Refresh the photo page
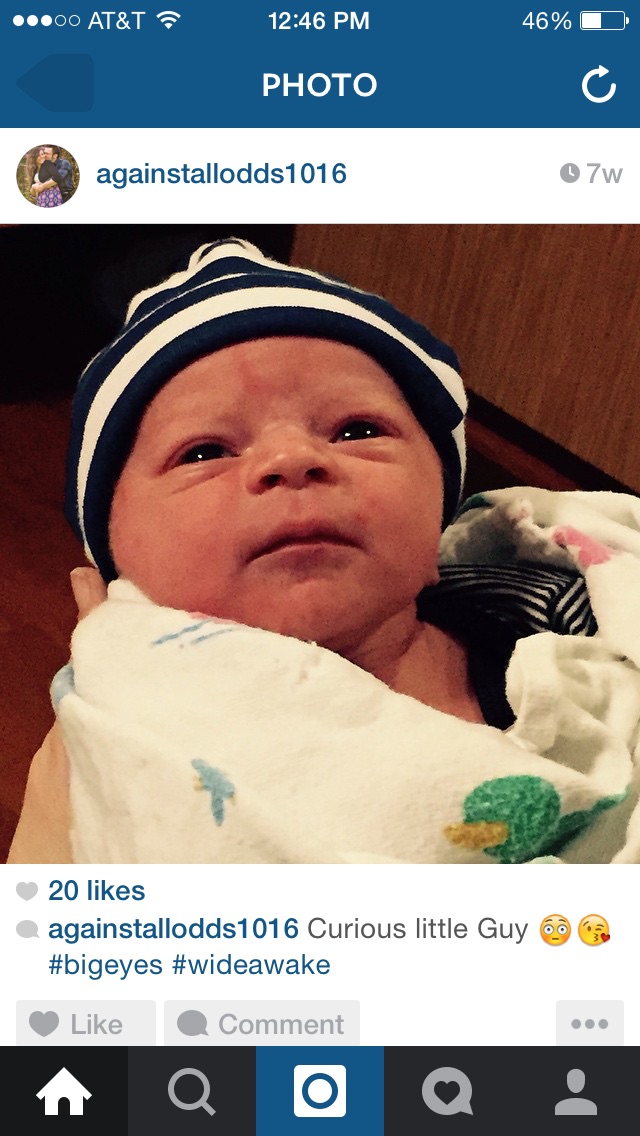Viewport: 640px width, 1136px height. tap(599, 85)
